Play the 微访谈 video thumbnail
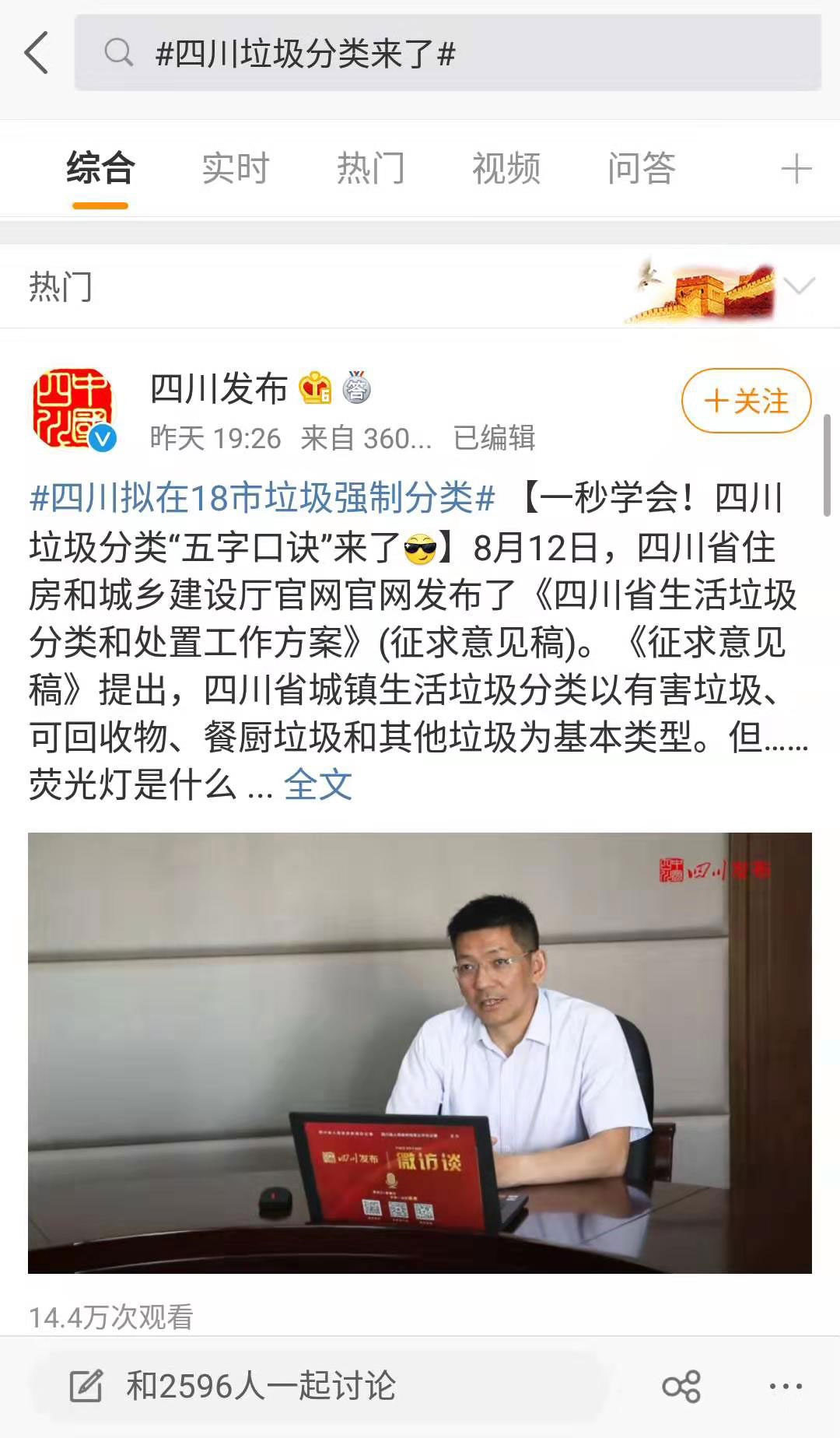Screen dimensions: 840x1438 (420, 1052)
